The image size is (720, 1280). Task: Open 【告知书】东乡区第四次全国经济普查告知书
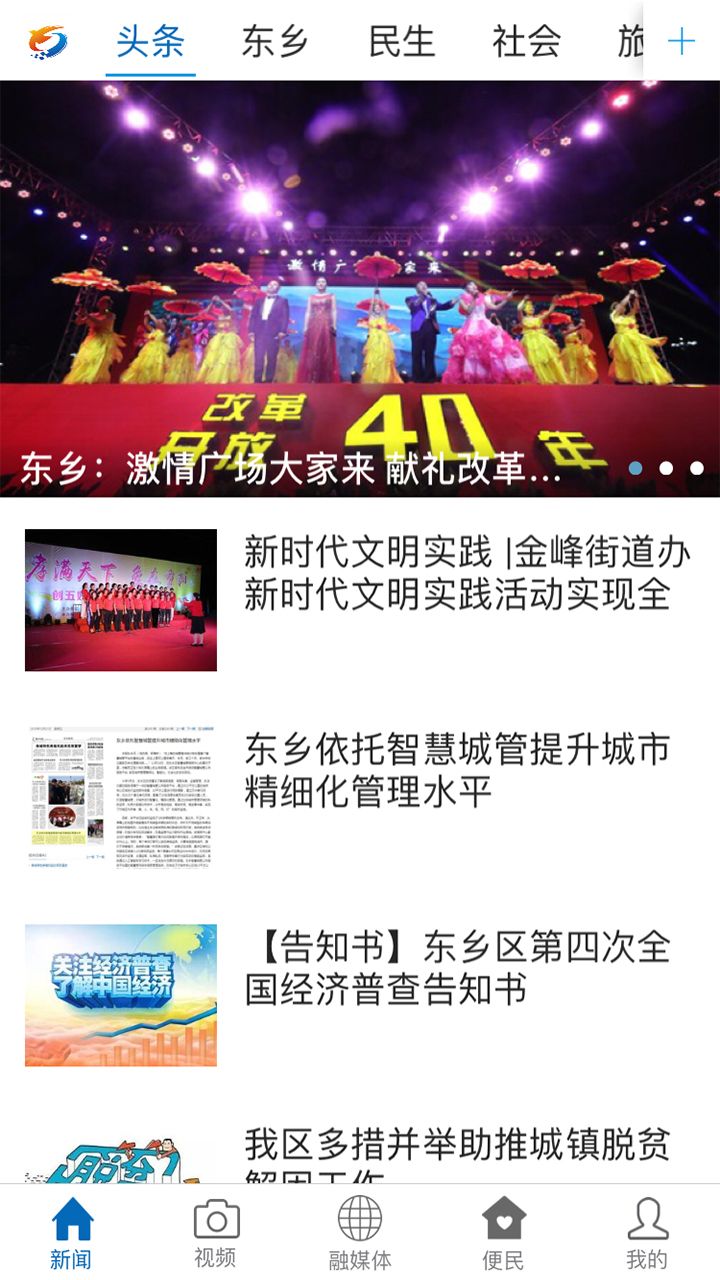(457, 967)
